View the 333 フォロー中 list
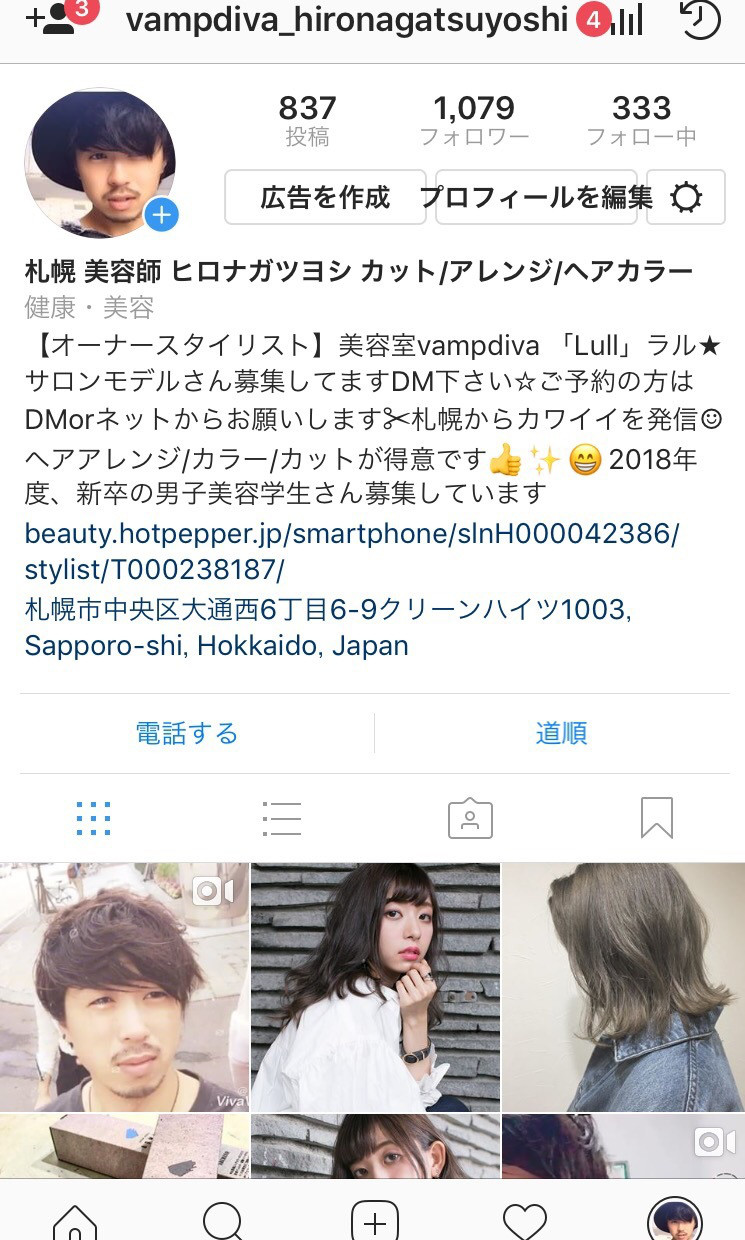 [641, 120]
